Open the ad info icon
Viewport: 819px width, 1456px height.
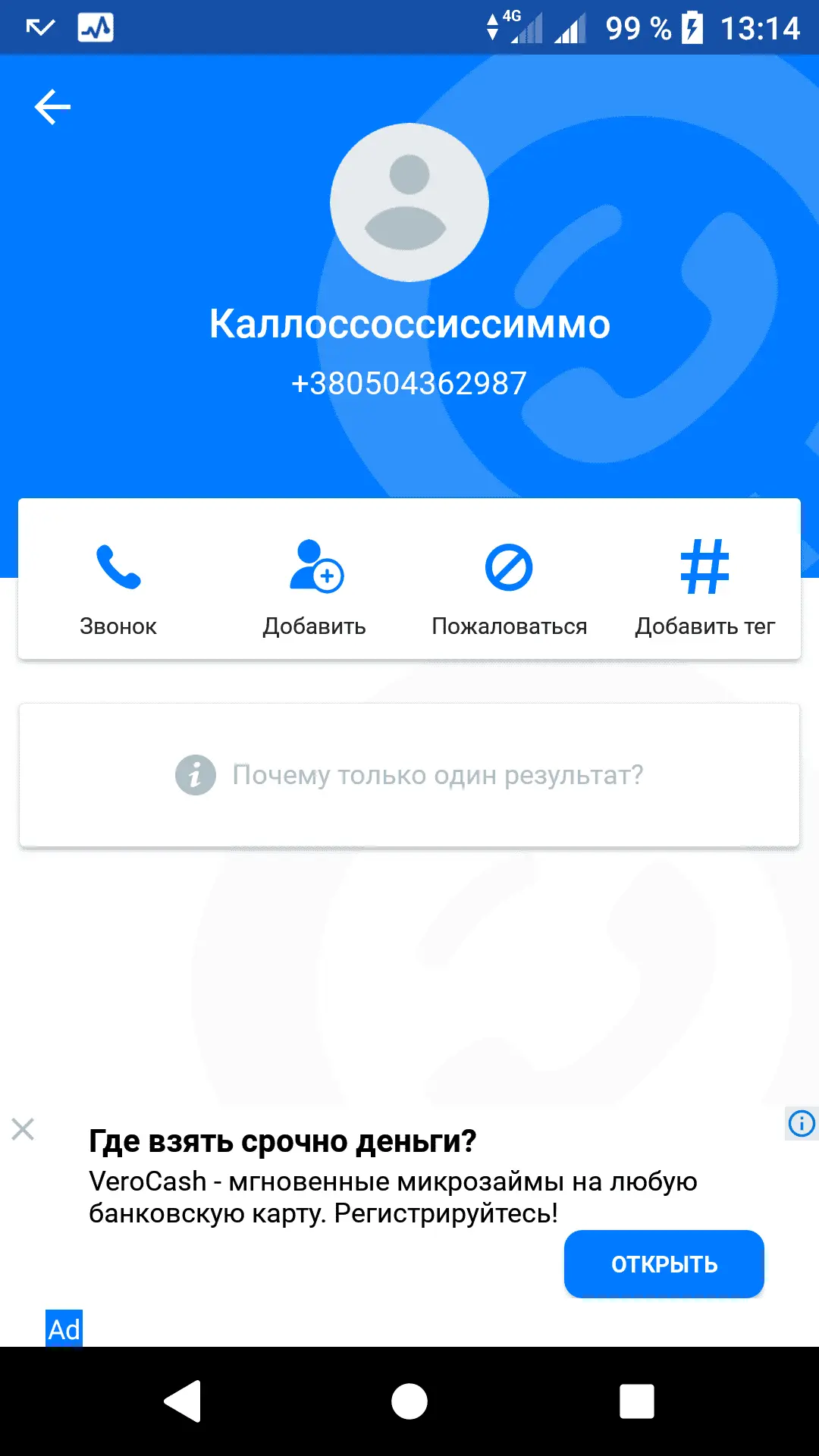802,1123
